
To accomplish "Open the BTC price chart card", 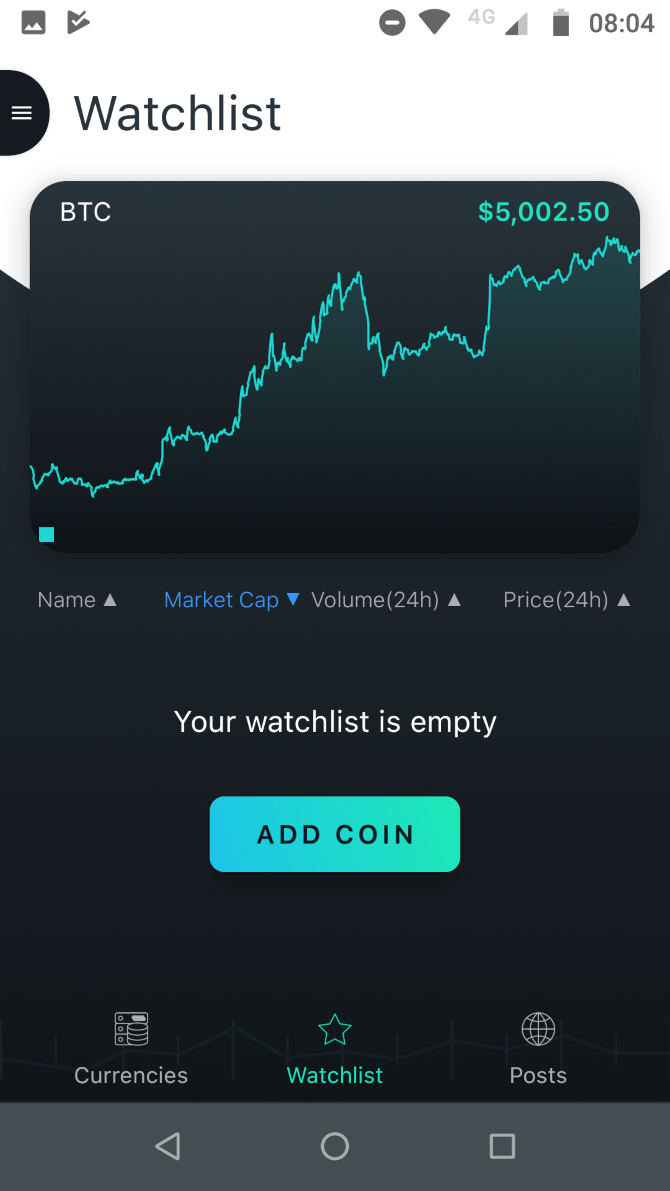I will point(334,367).
